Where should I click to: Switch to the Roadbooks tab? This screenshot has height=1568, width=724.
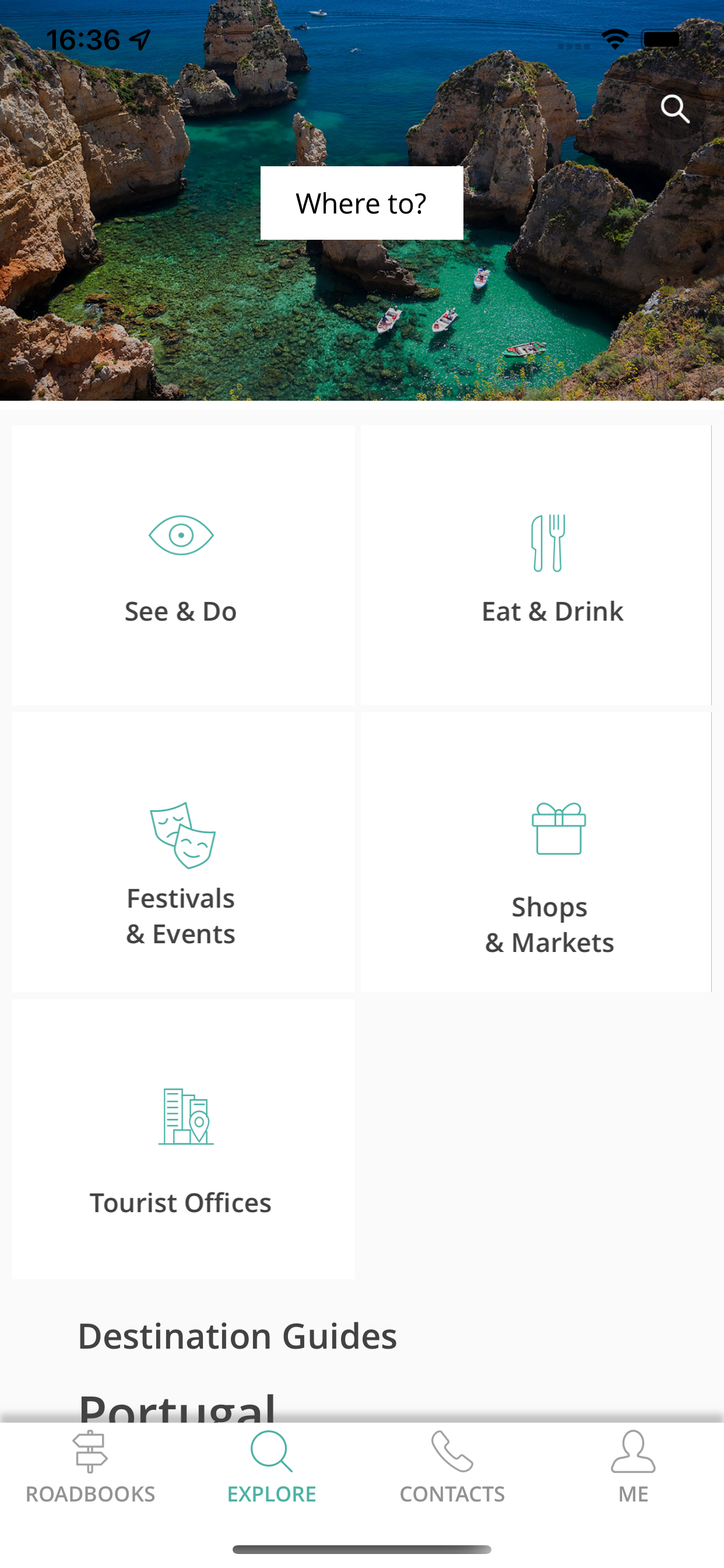[90, 1467]
